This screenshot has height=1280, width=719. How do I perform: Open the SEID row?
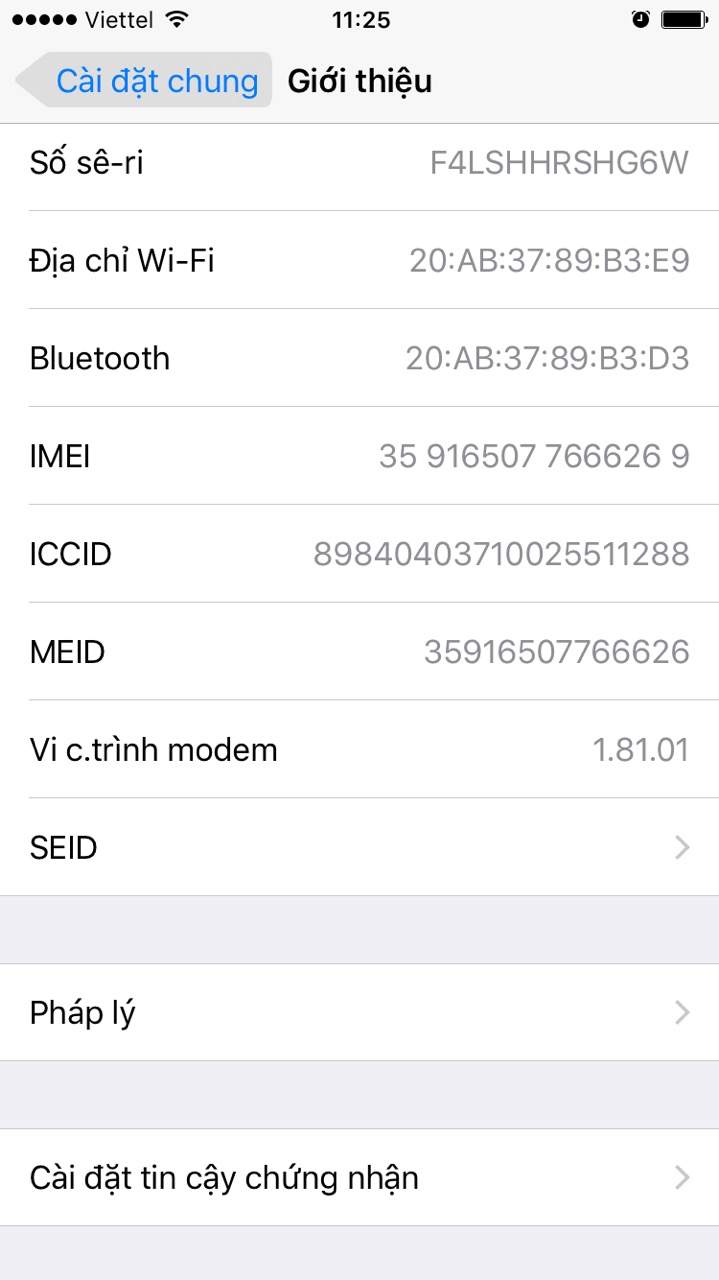tap(360, 847)
